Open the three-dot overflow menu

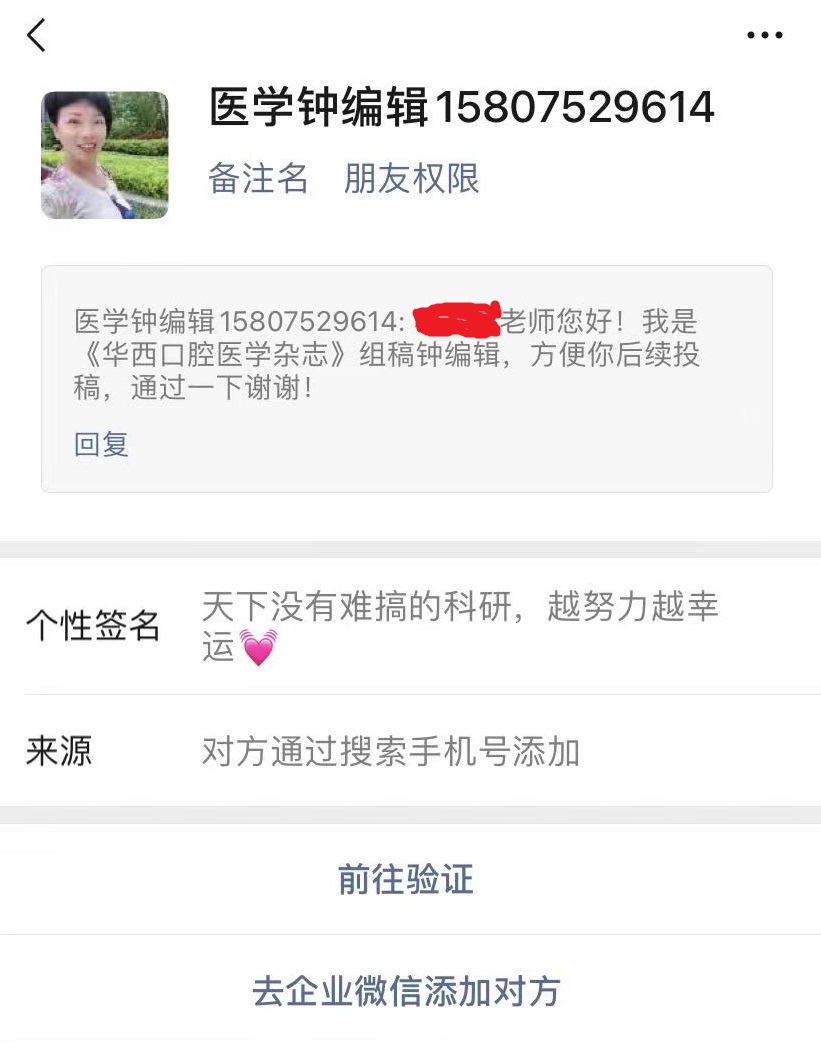point(765,36)
